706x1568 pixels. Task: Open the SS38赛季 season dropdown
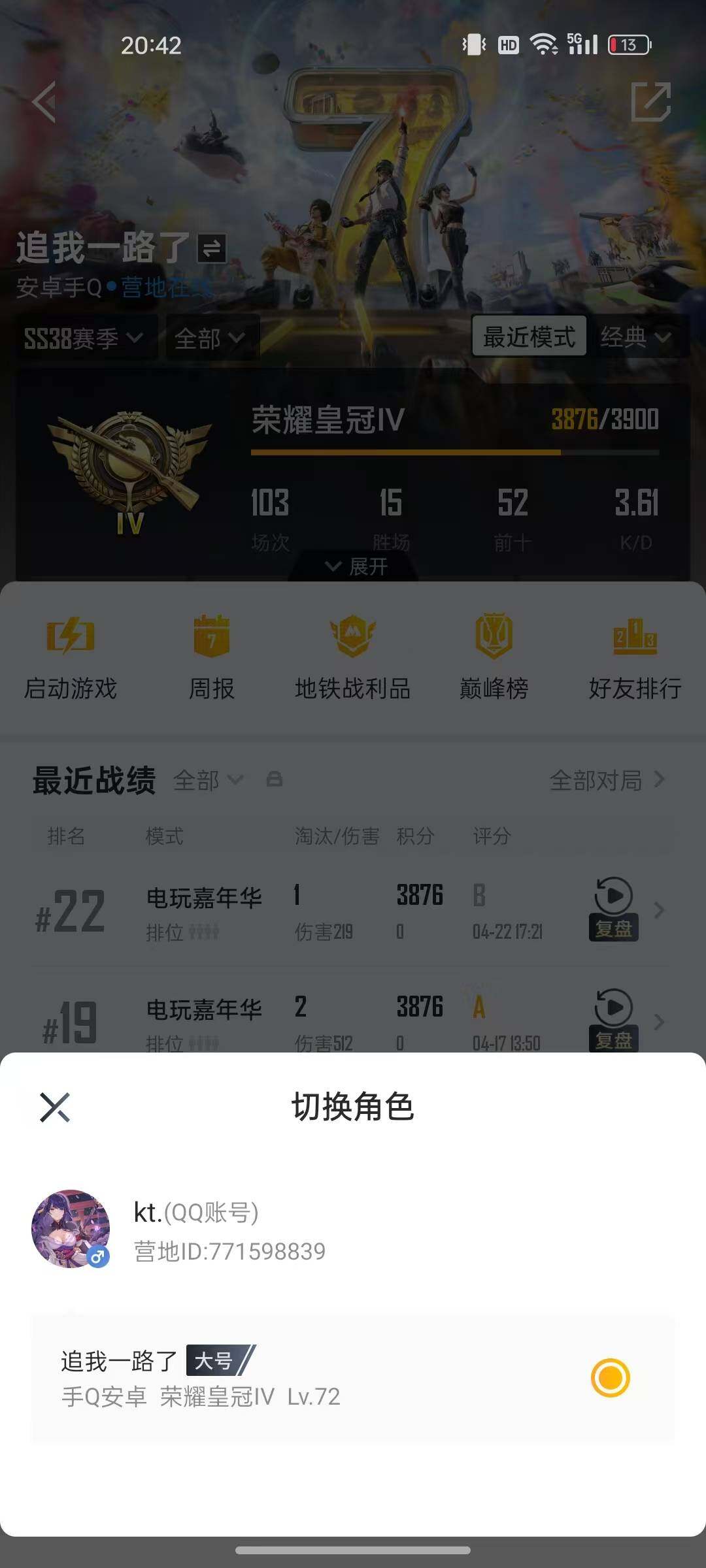coord(84,338)
